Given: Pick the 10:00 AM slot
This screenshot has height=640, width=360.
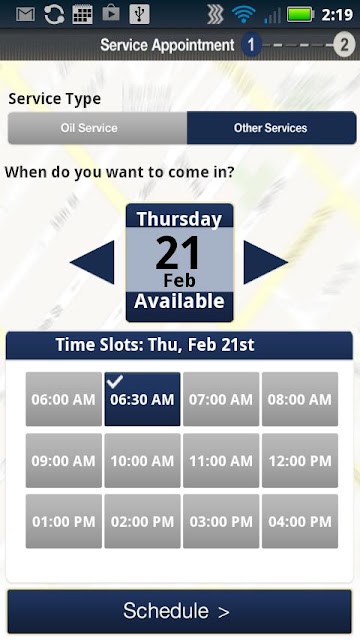Looking at the screenshot, I should pyautogui.click(x=142, y=460).
